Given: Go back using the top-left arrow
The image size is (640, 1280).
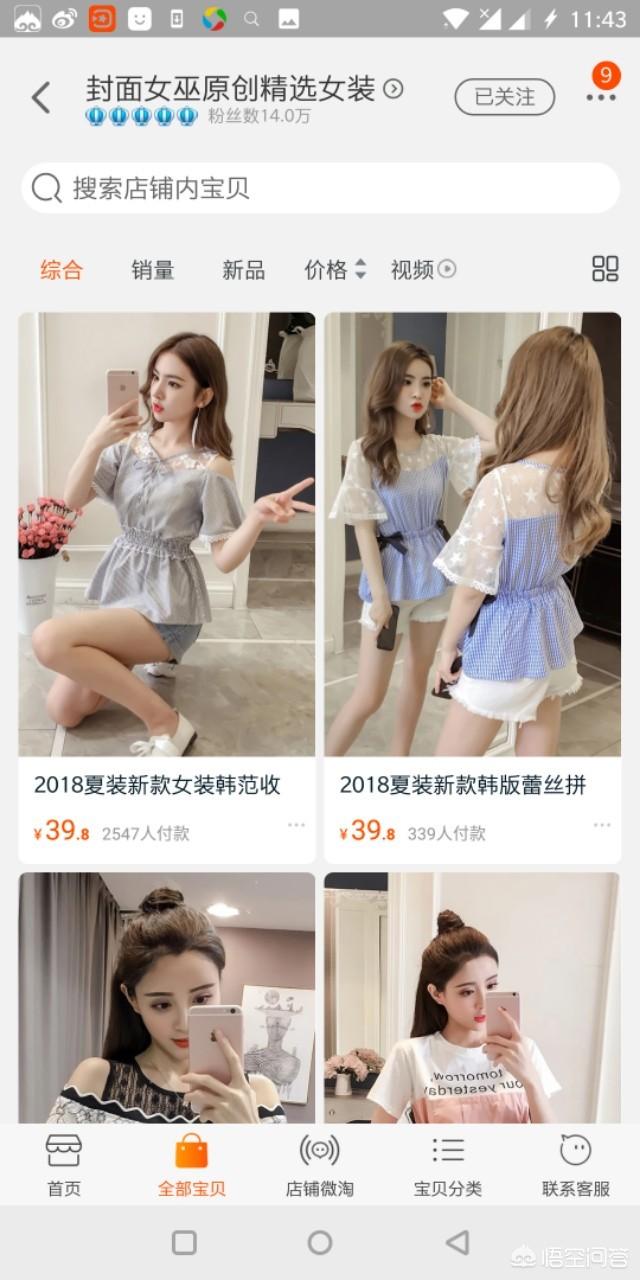Looking at the screenshot, I should tap(41, 97).
